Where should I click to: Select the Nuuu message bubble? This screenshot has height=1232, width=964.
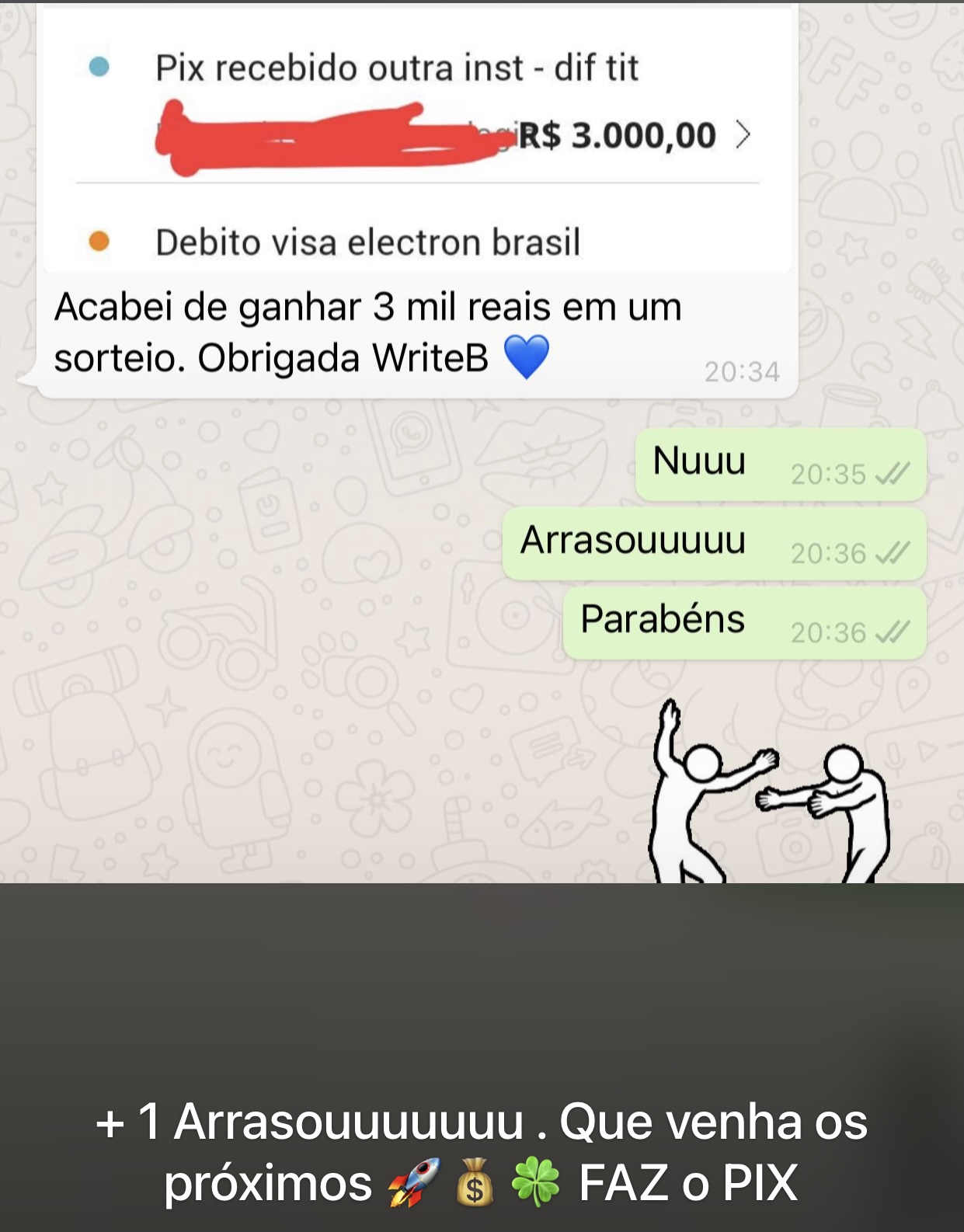(x=699, y=462)
